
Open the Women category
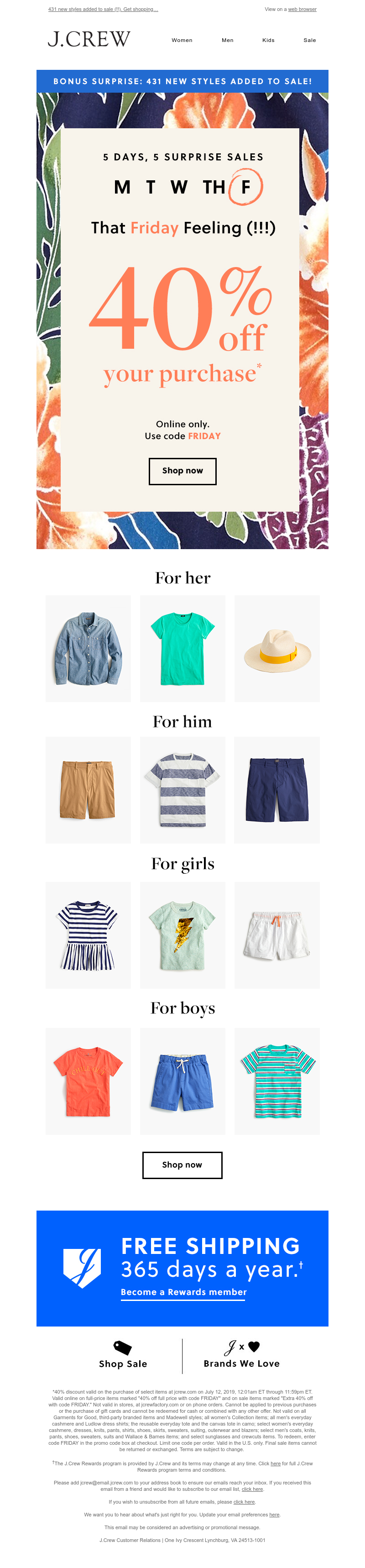182,40
